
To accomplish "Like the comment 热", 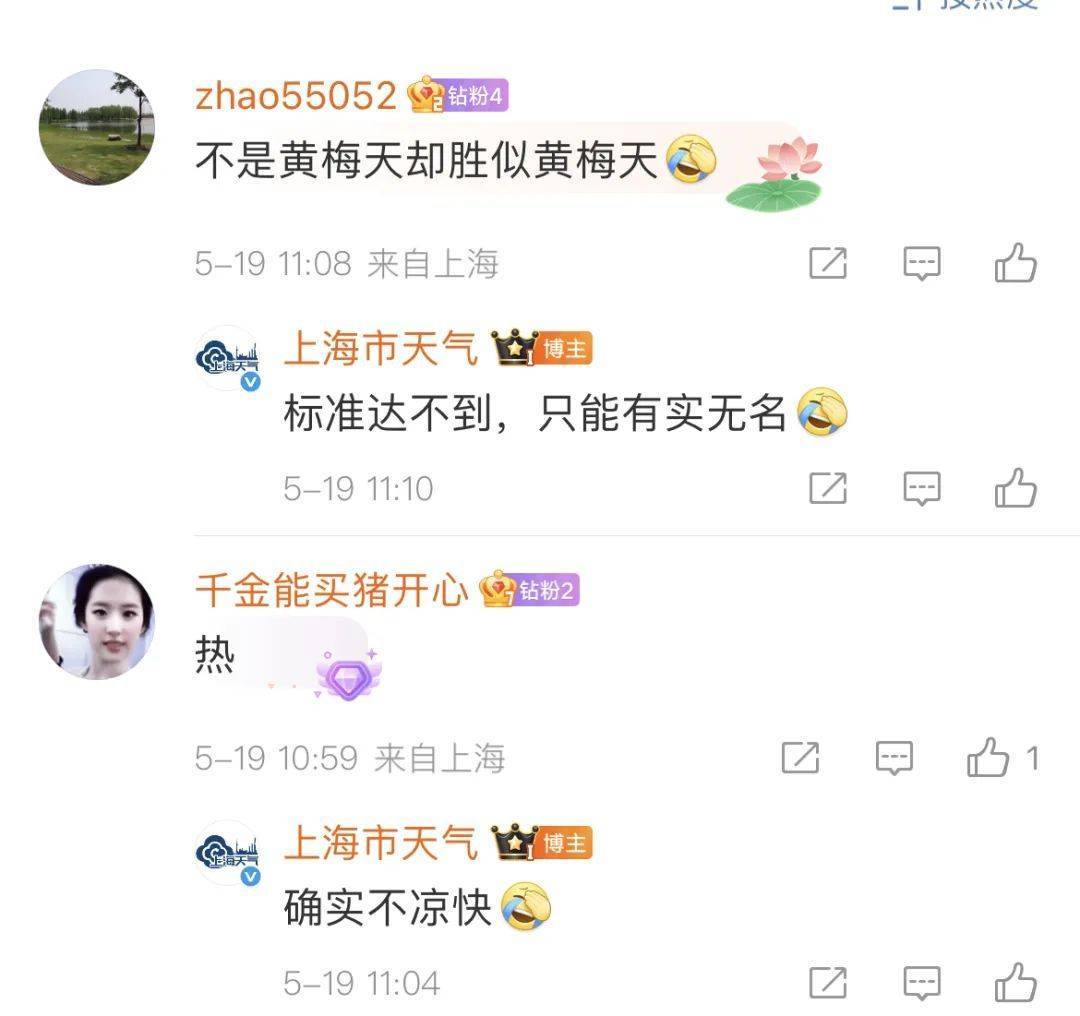I will 988,758.
